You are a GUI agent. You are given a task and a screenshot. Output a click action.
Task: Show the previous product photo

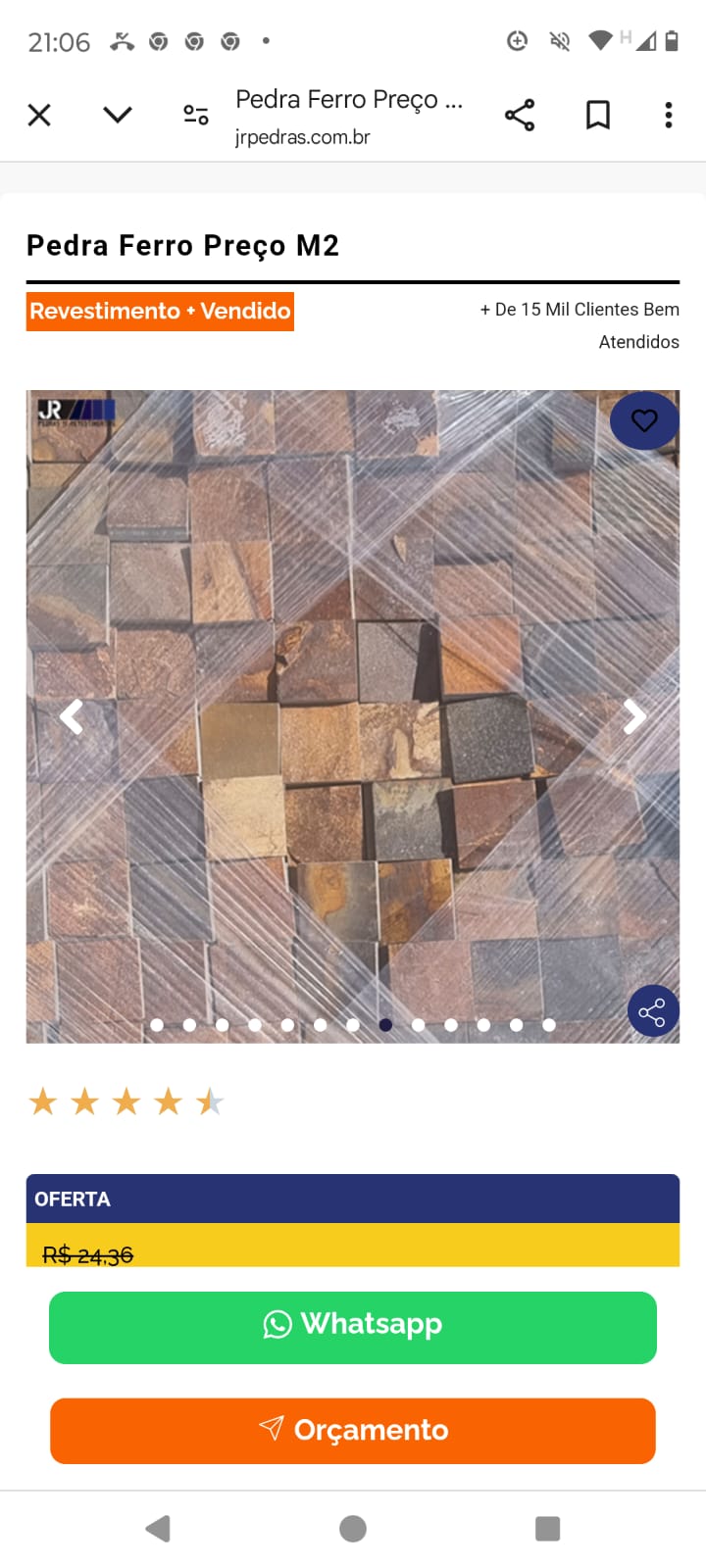pyautogui.click(x=72, y=716)
